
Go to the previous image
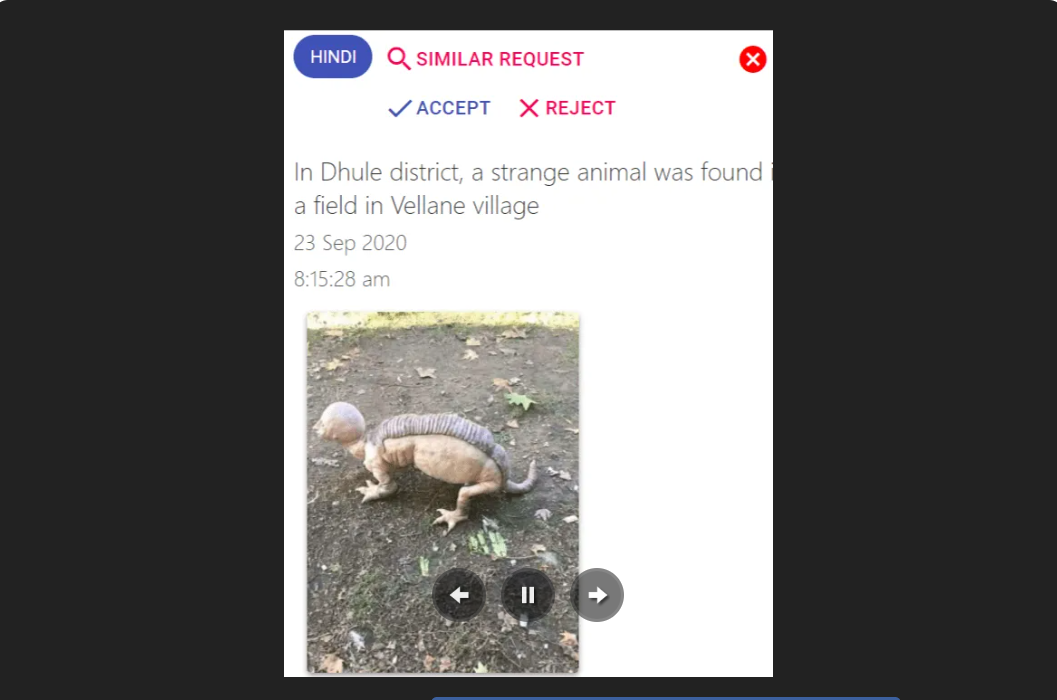(459, 595)
